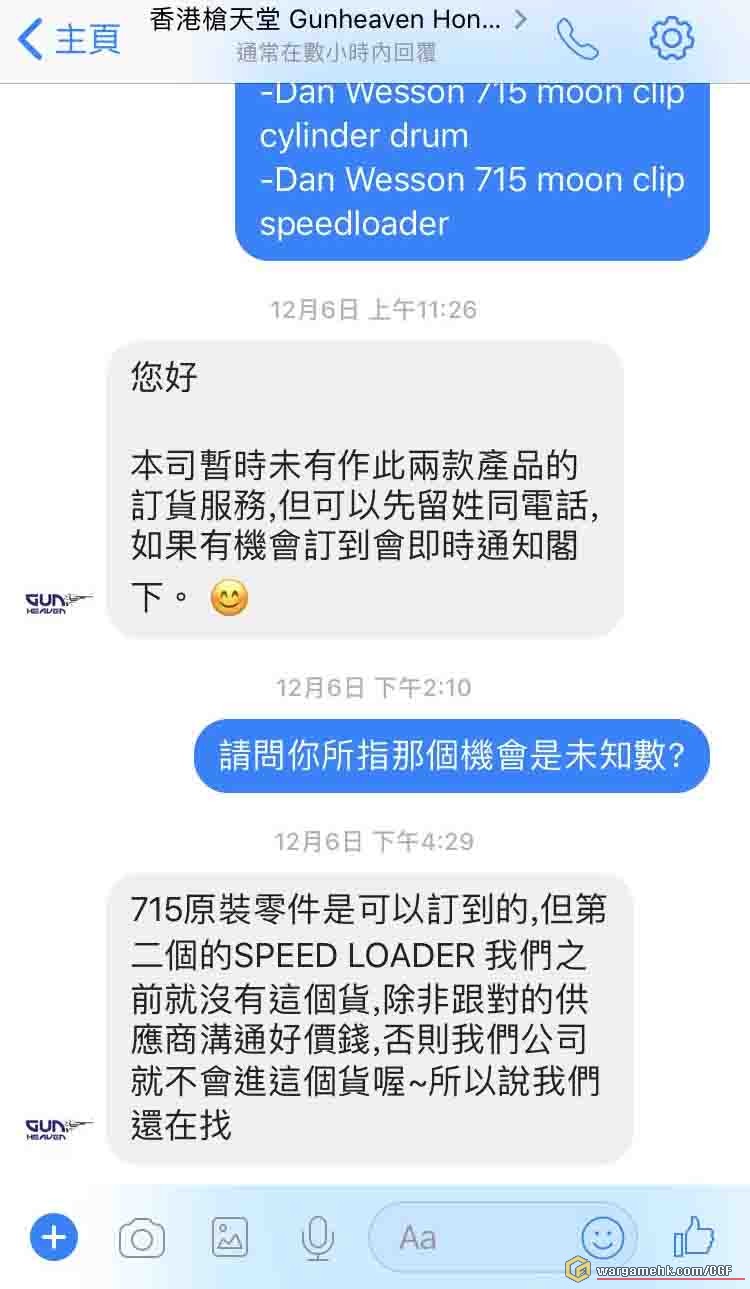The image size is (750, 1289).
Task: Send a thumbs-up like
Action: tap(693, 1239)
